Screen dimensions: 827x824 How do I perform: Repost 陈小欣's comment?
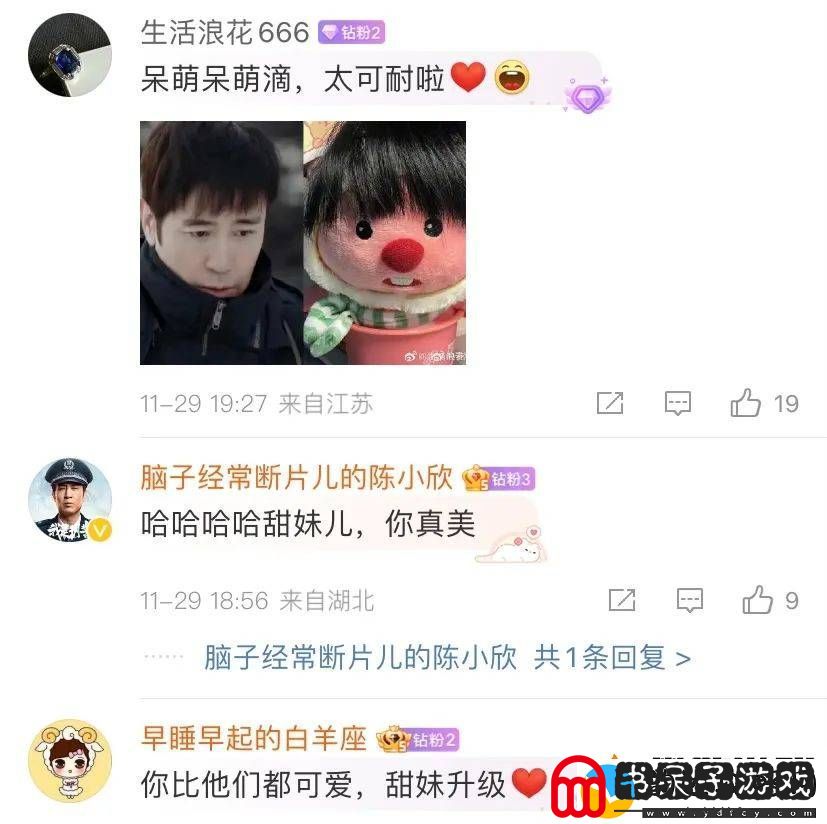pyautogui.click(x=622, y=600)
